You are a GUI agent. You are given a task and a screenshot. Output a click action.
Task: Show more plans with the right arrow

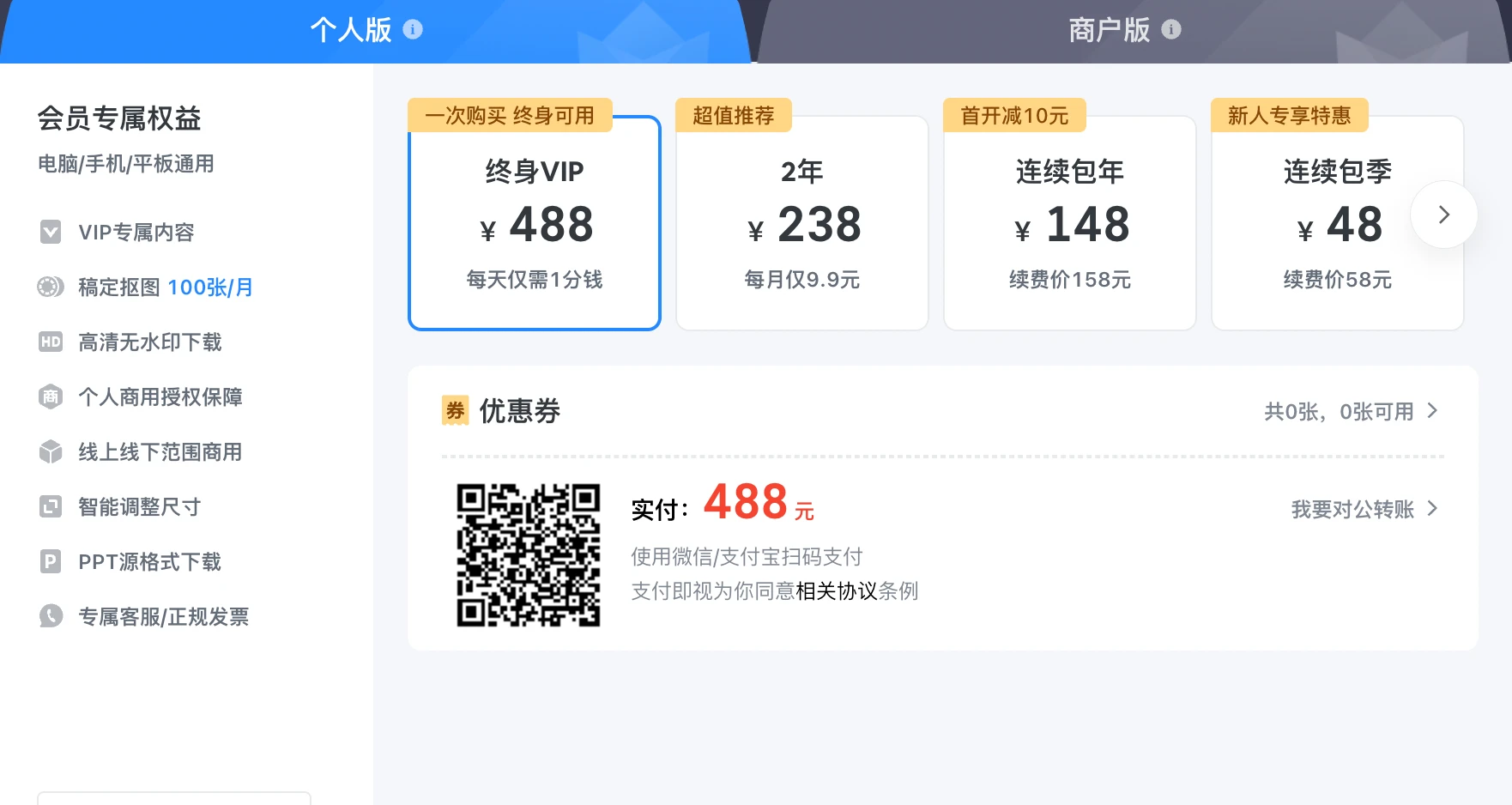tap(1443, 215)
